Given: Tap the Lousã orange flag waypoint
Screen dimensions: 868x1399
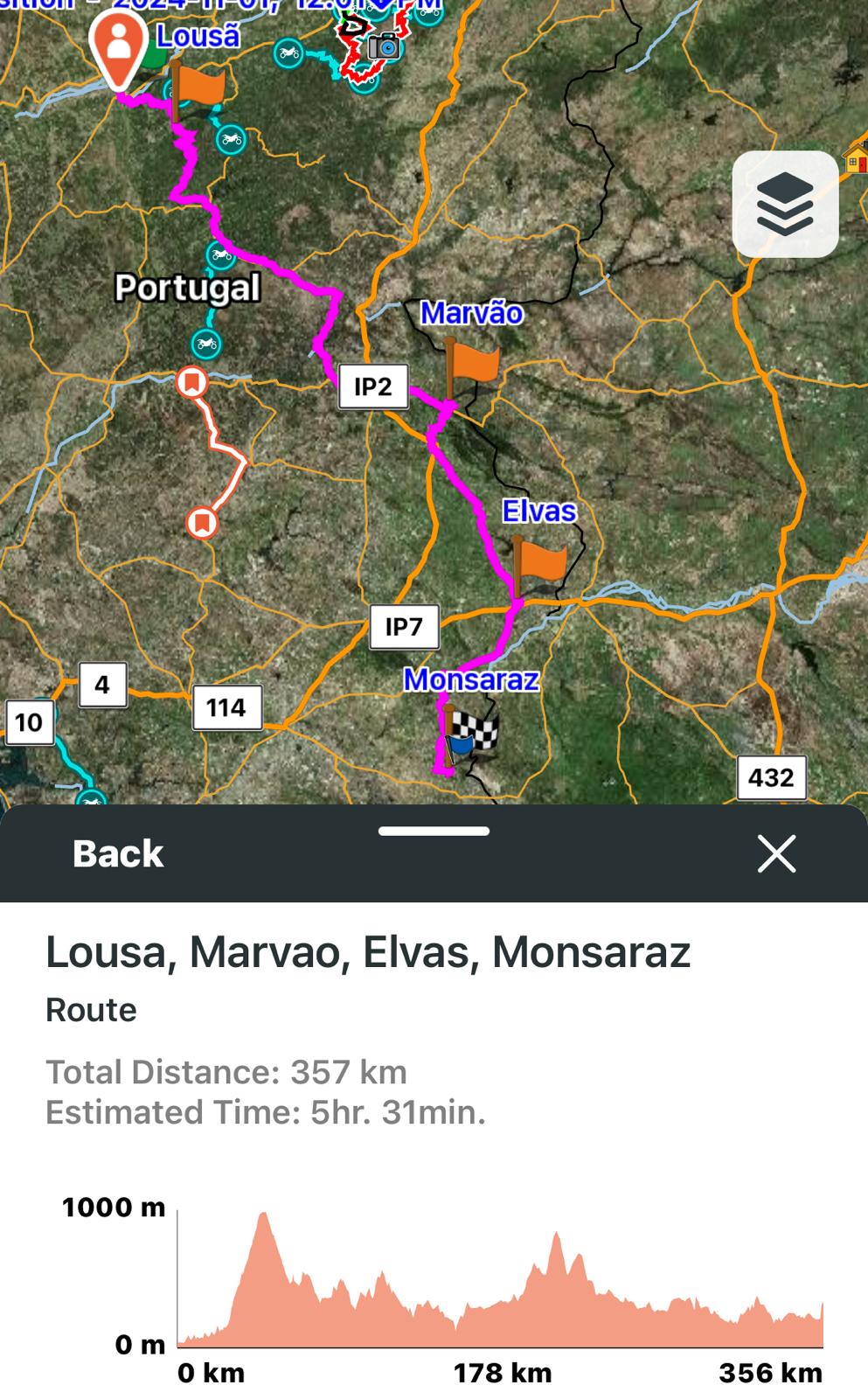Looking at the screenshot, I should click(197, 87).
